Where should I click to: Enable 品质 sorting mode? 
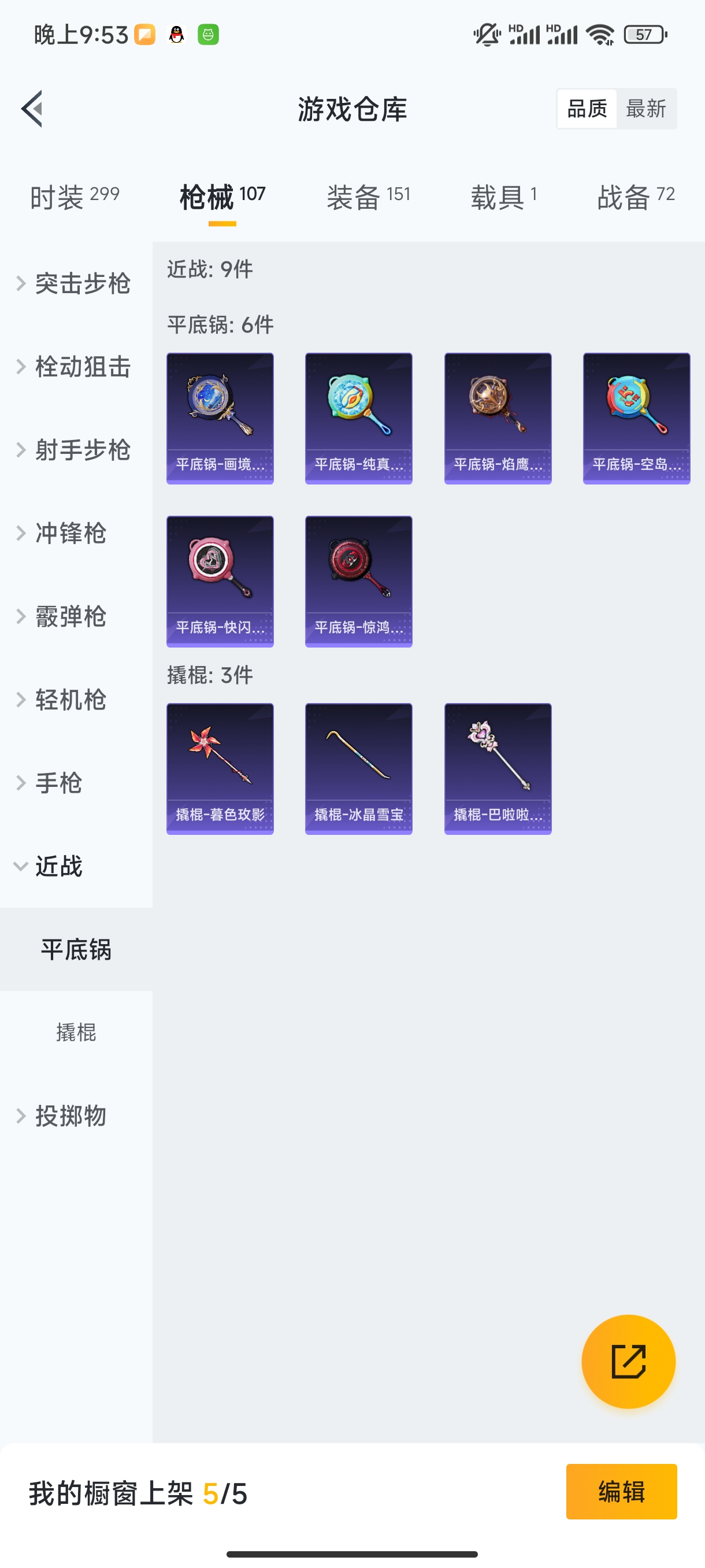coord(586,108)
